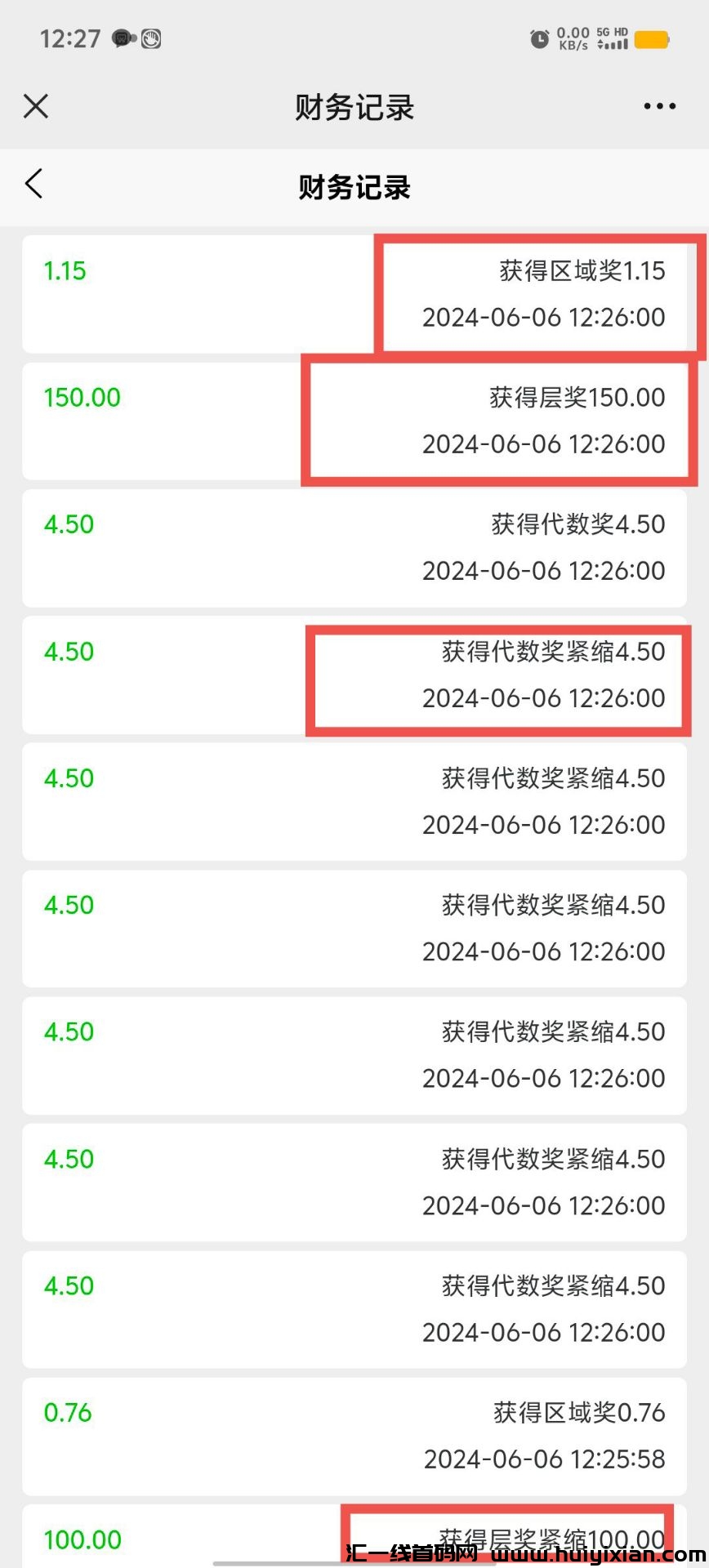The image size is (709, 1568).
Task: Tap the green 150.00 amount text
Action: pyautogui.click(x=82, y=398)
